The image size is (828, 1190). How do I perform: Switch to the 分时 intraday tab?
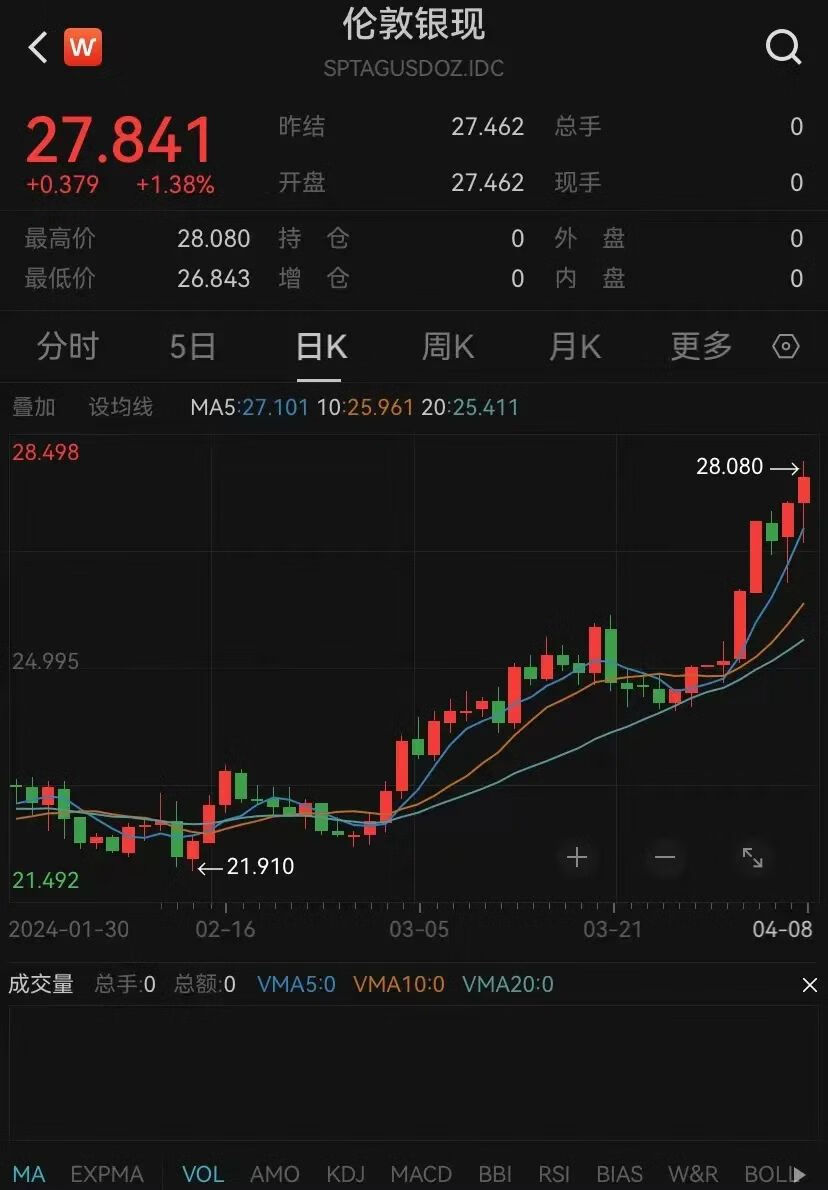(x=67, y=346)
